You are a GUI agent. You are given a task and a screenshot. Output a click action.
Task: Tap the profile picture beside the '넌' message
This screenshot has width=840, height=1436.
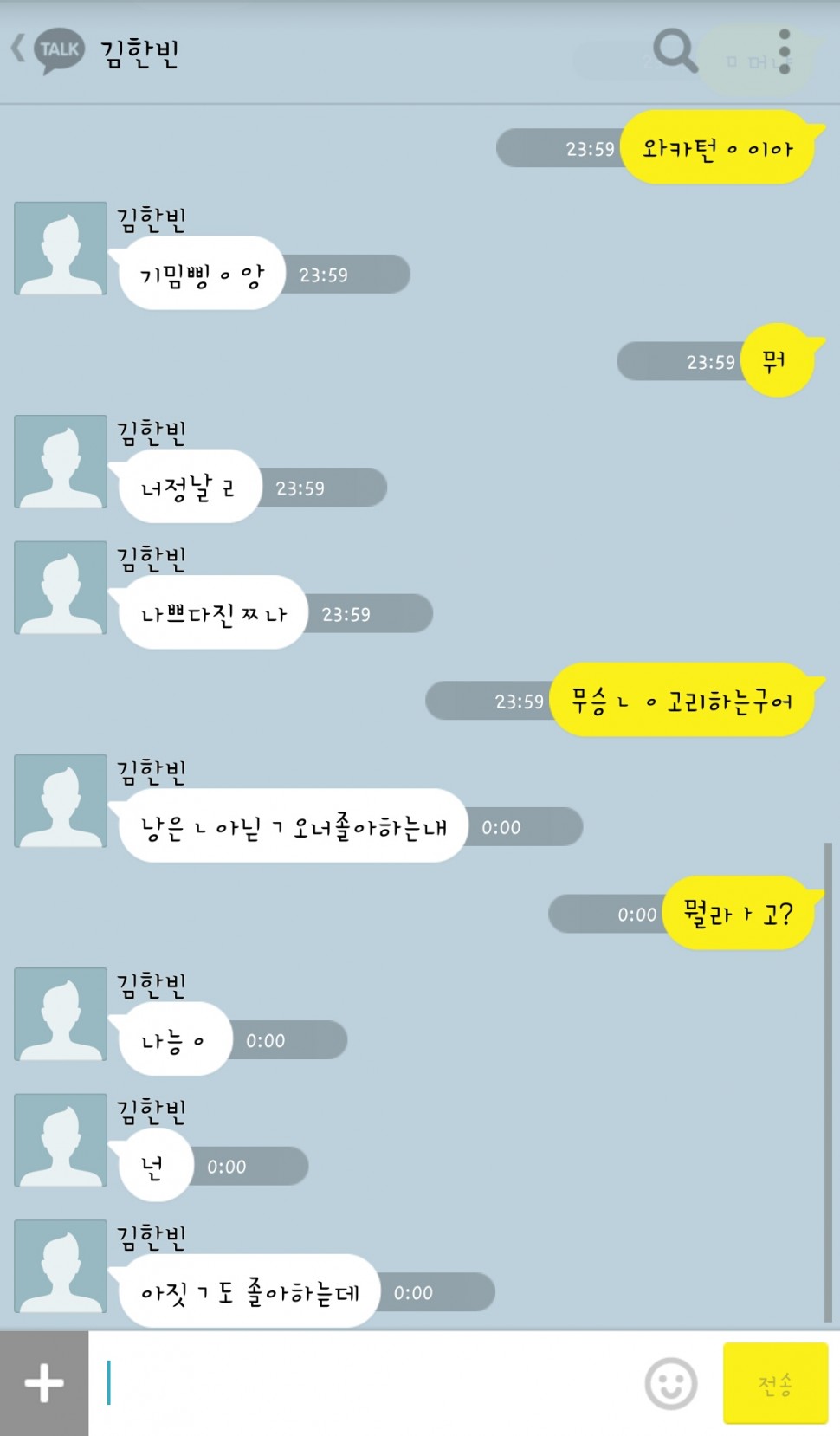click(59, 1142)
